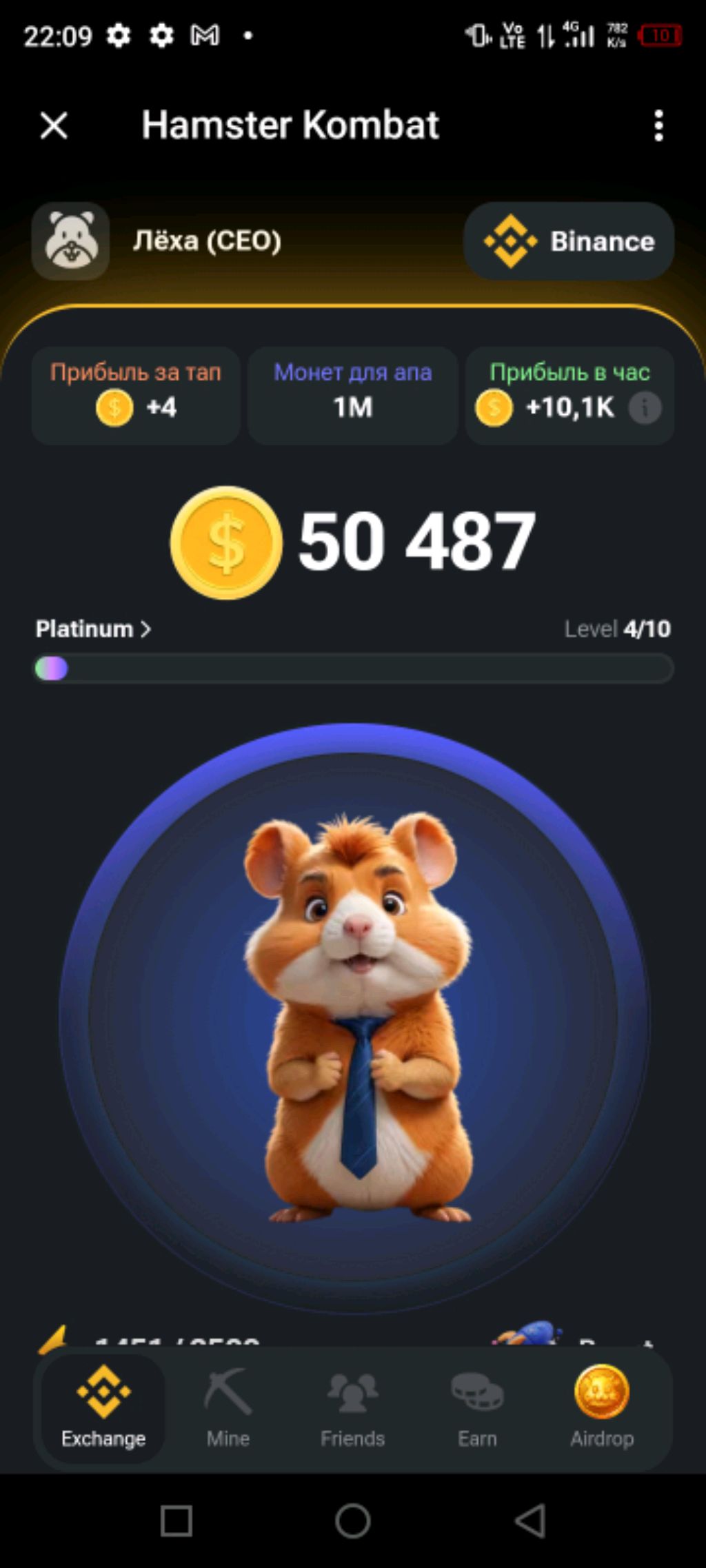Open the three-dot overflow menu
Screen dimensions: 706x1568
tap(658, 125)
